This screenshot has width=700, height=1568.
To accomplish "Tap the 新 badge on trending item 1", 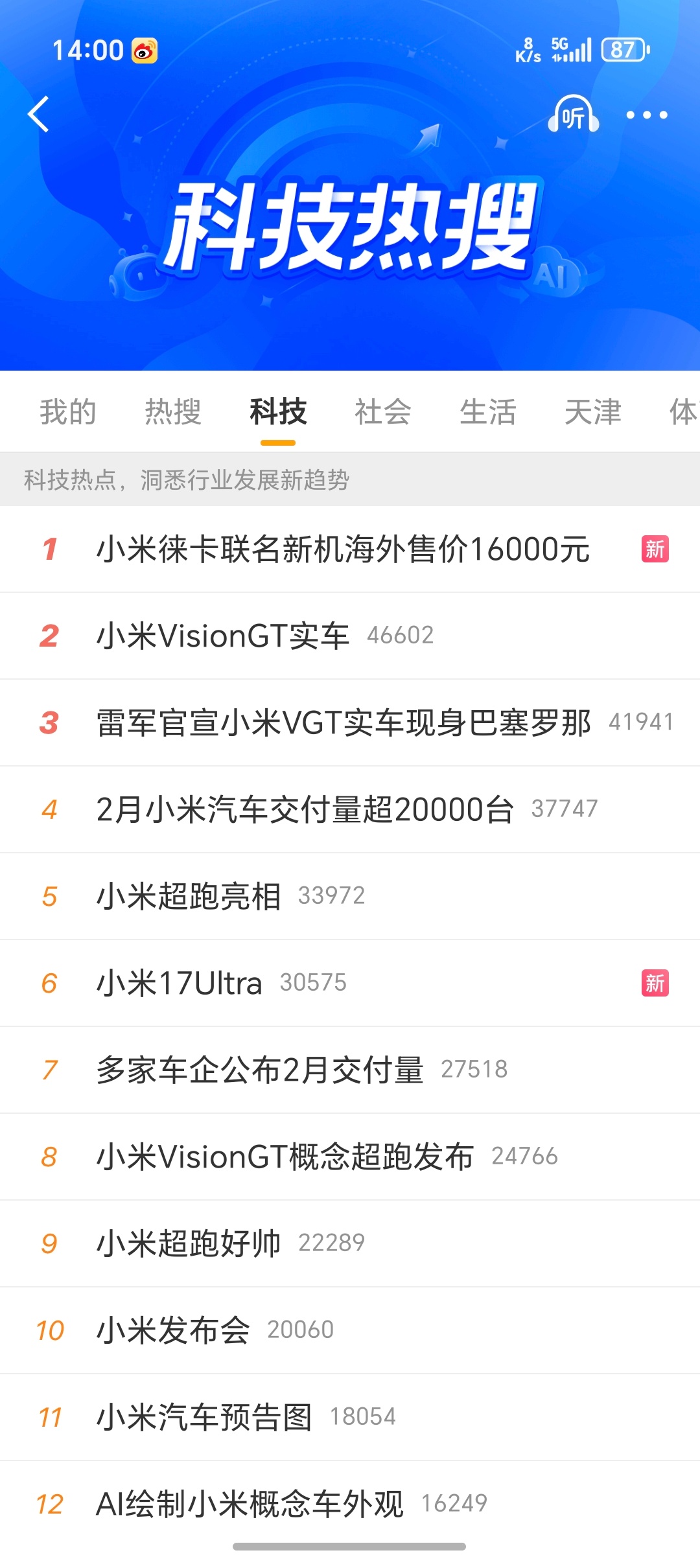I will pos(654,549).
